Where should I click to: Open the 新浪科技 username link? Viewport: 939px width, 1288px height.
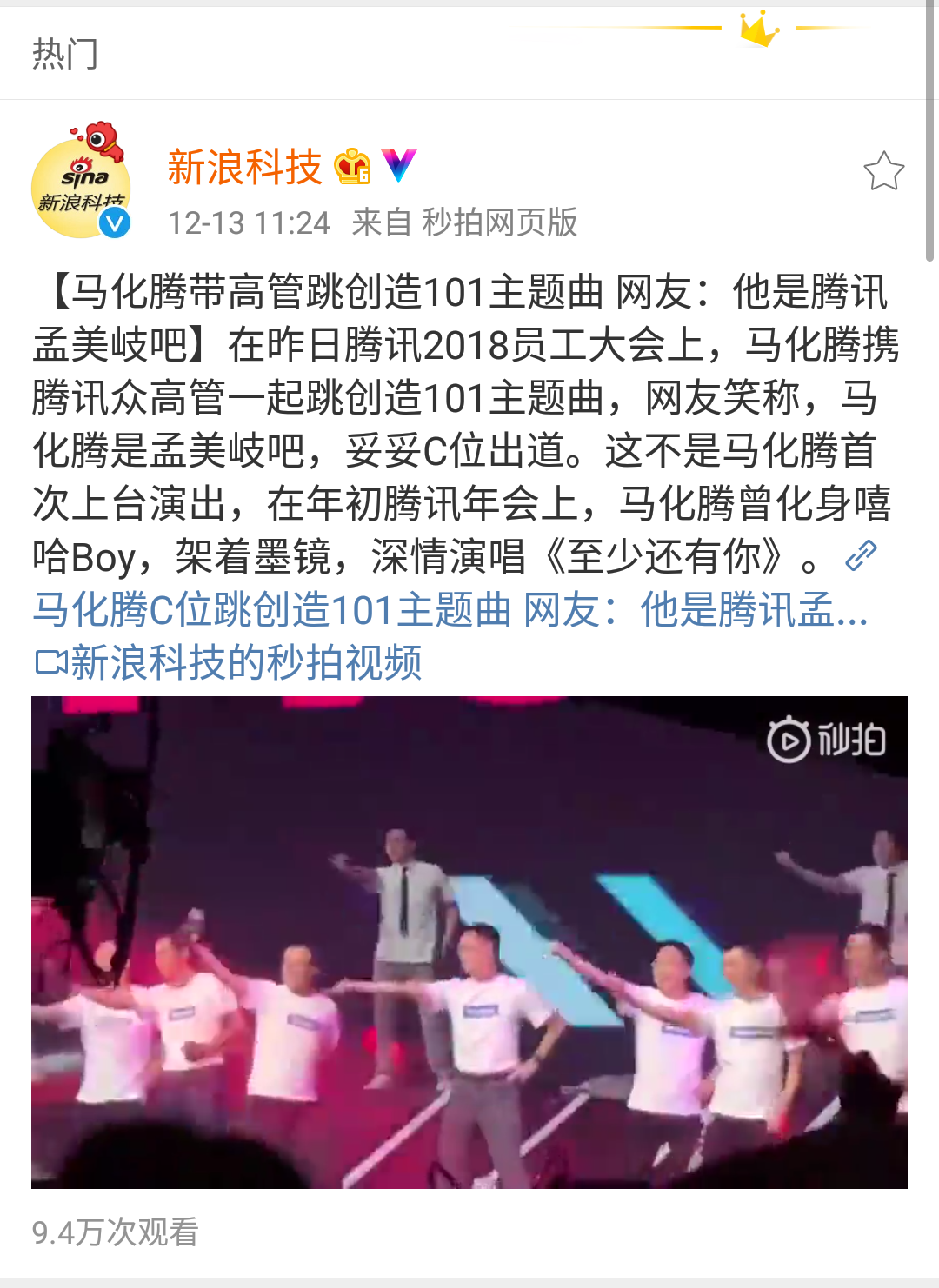[x=244, y=167]
